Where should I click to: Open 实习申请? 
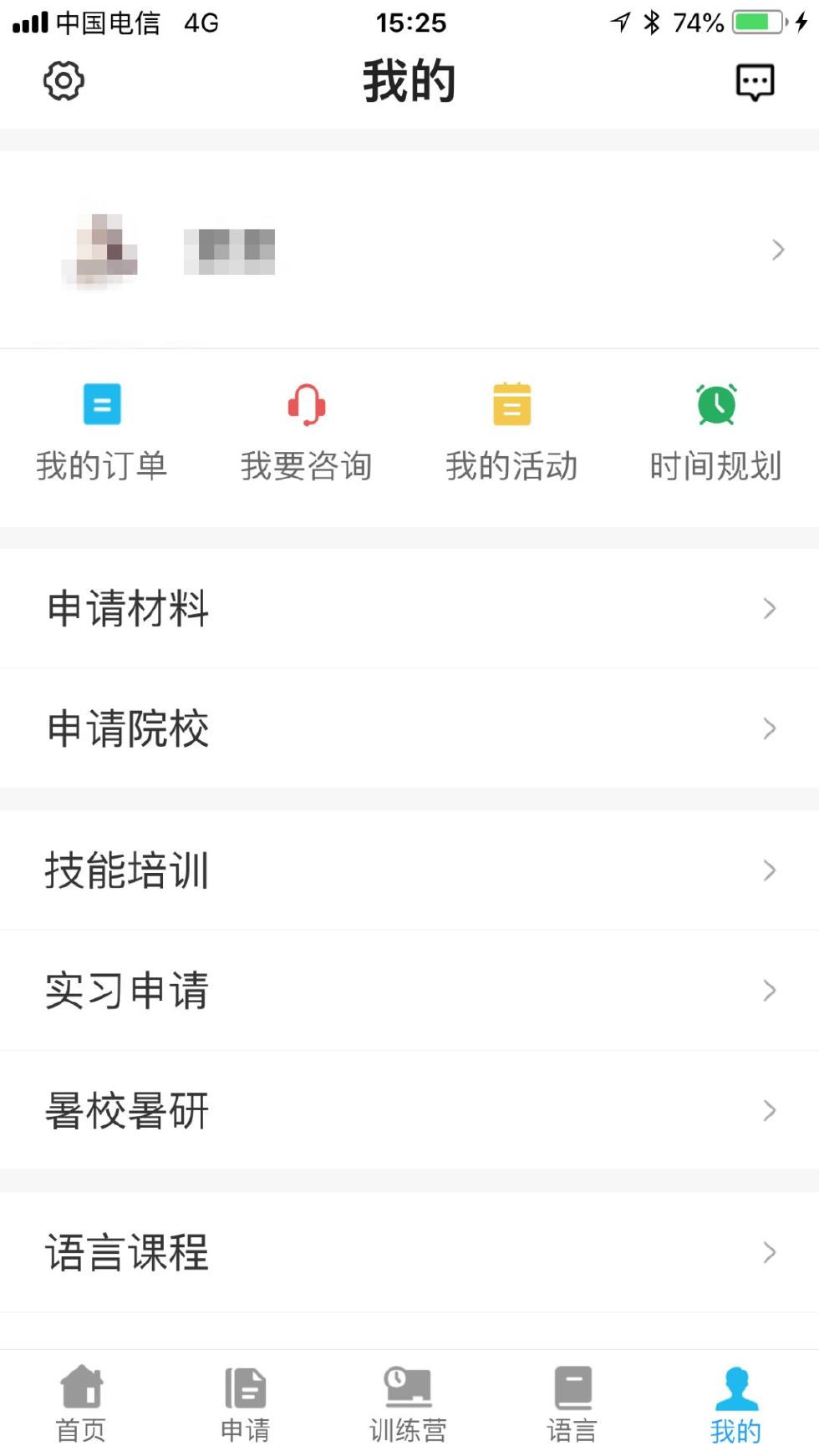point(409,991)
